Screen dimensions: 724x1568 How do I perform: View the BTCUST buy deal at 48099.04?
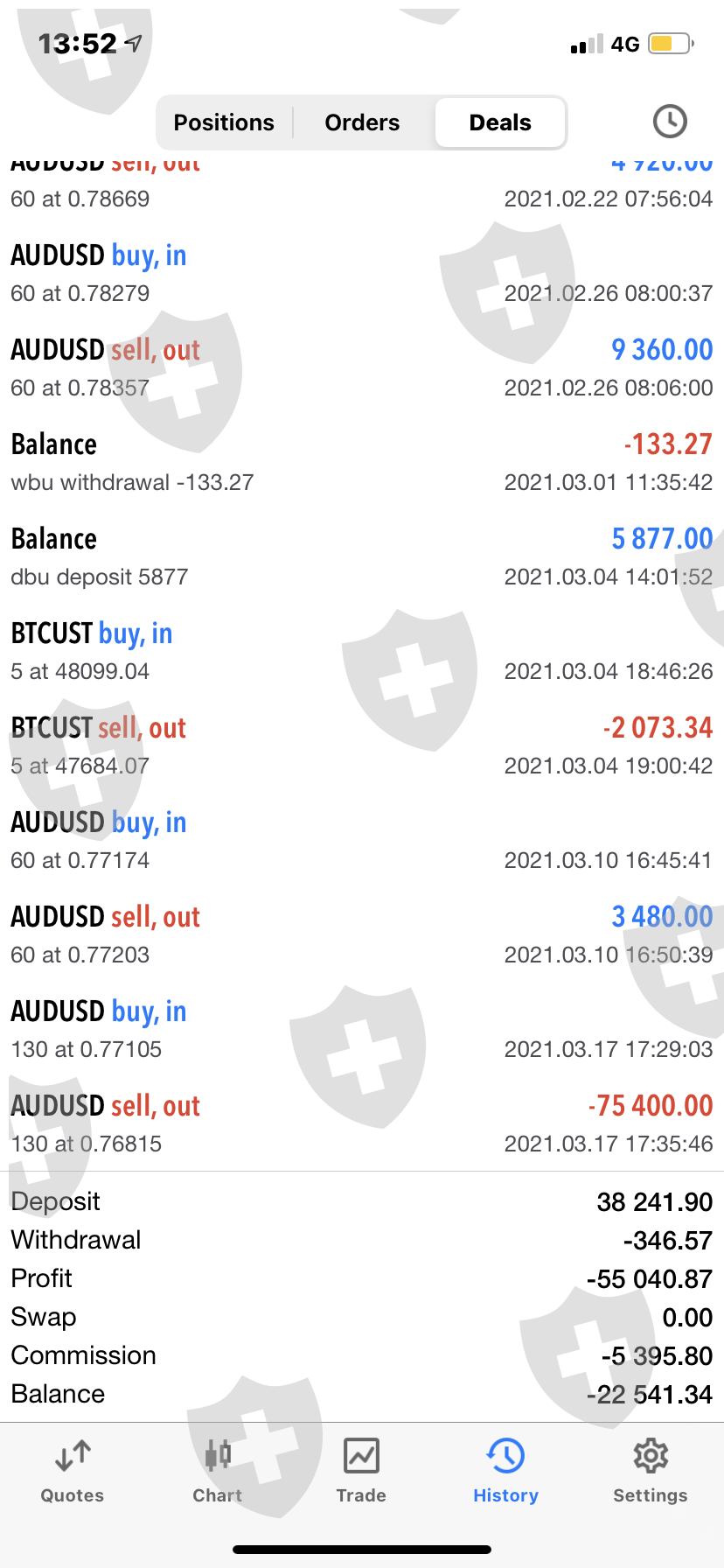[362, 651]
